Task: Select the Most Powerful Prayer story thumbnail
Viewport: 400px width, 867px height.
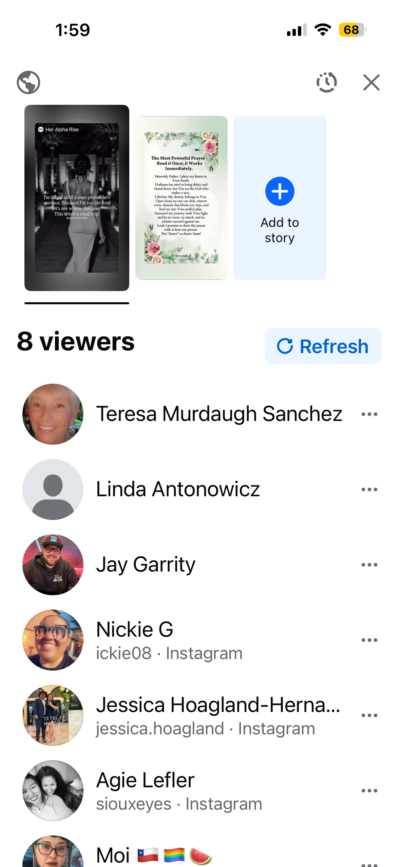Action: [181, 198]
